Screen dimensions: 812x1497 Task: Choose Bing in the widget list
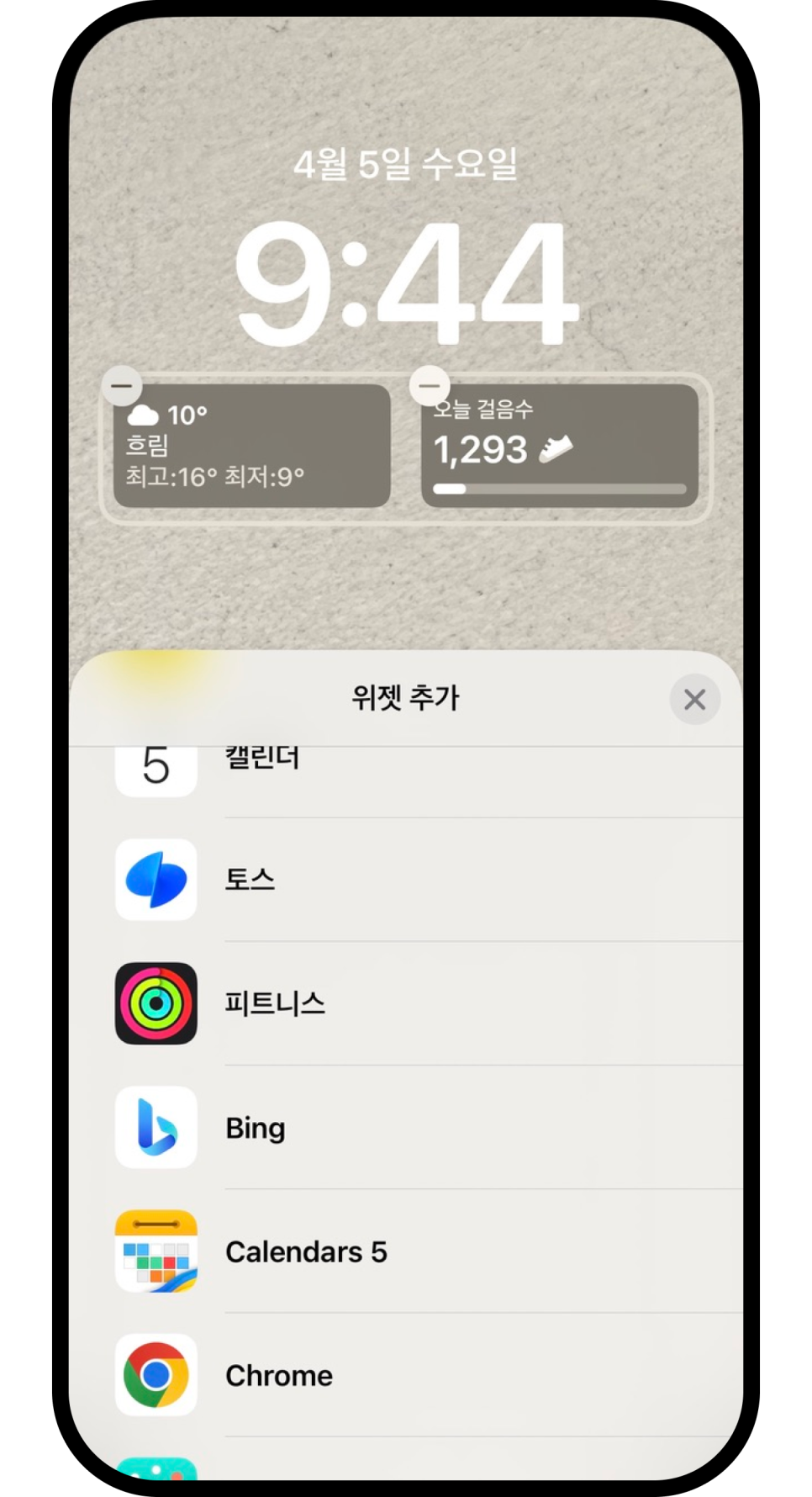(406, 1127)
